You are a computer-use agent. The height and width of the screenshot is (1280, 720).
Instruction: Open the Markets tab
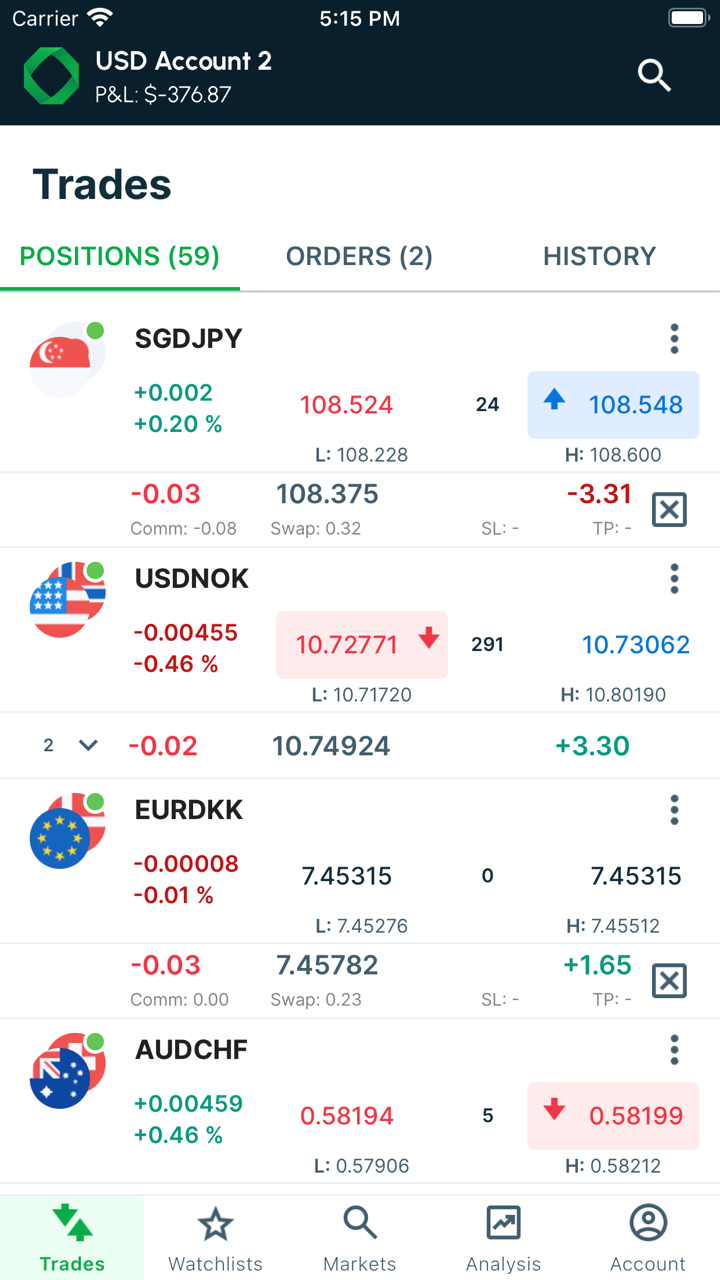(x=360, y=1238)
